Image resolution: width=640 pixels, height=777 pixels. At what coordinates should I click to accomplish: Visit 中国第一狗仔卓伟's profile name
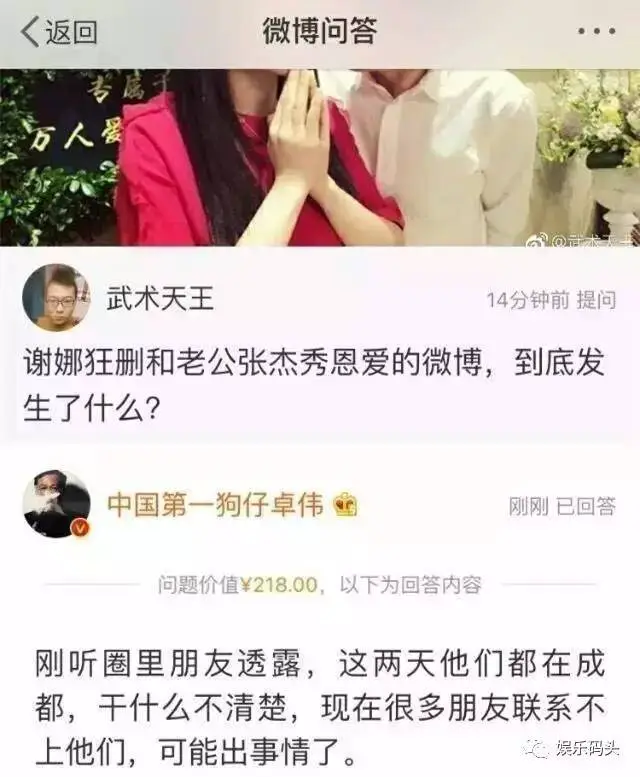214,505
